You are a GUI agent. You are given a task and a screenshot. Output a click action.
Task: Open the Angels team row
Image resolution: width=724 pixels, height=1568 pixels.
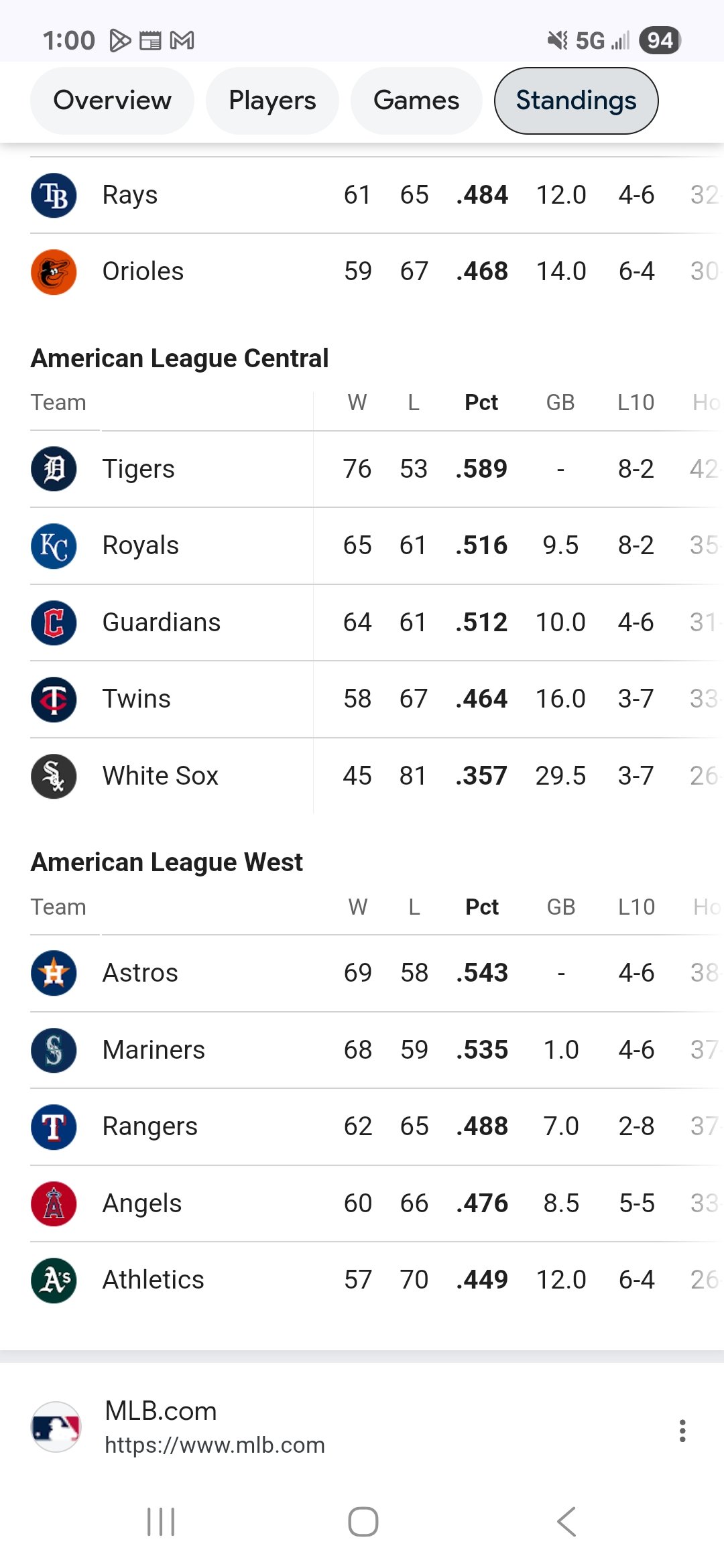click(x=141, y=1203)
